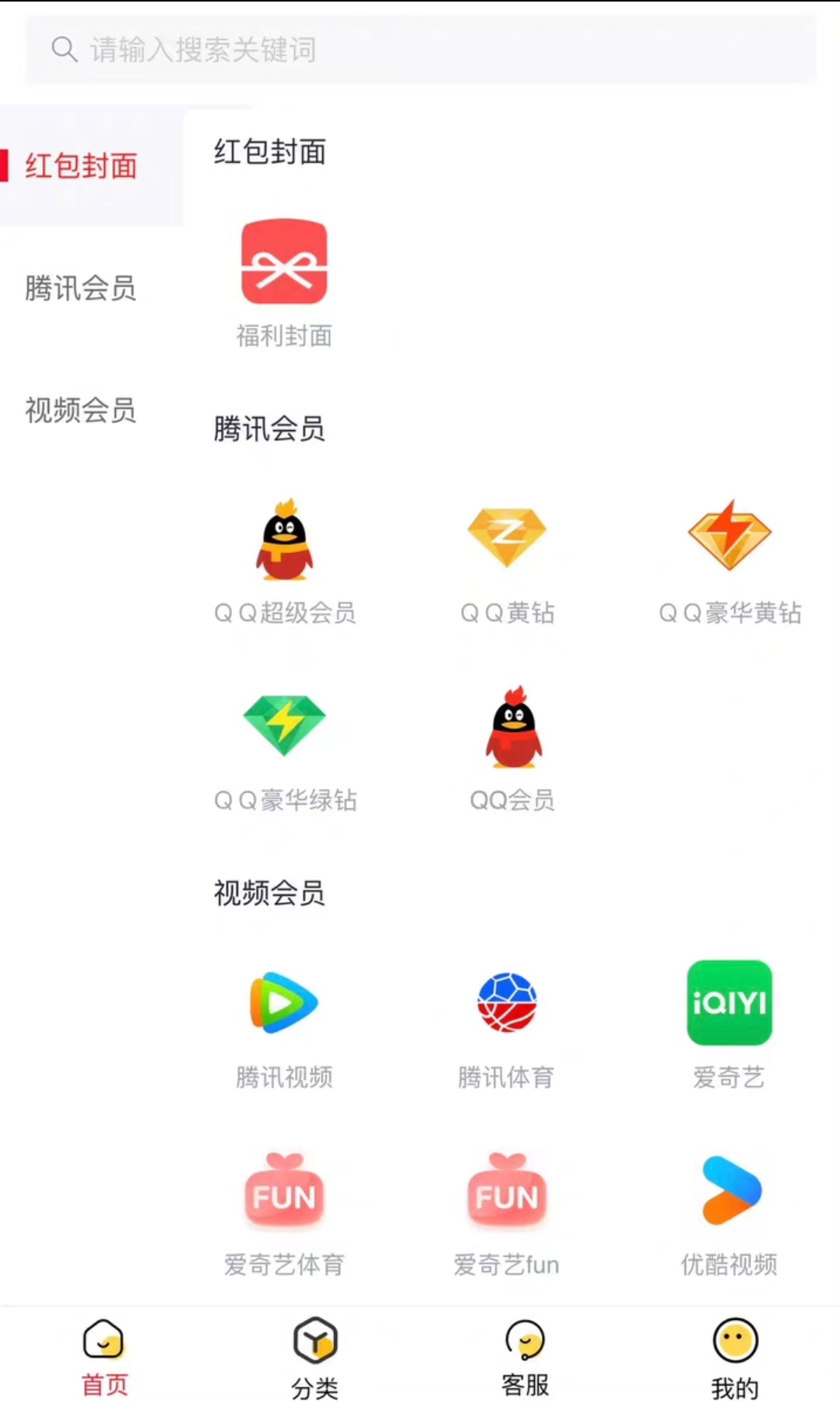Select the 腾讯会员 category in the sidebar

[80, 288]
